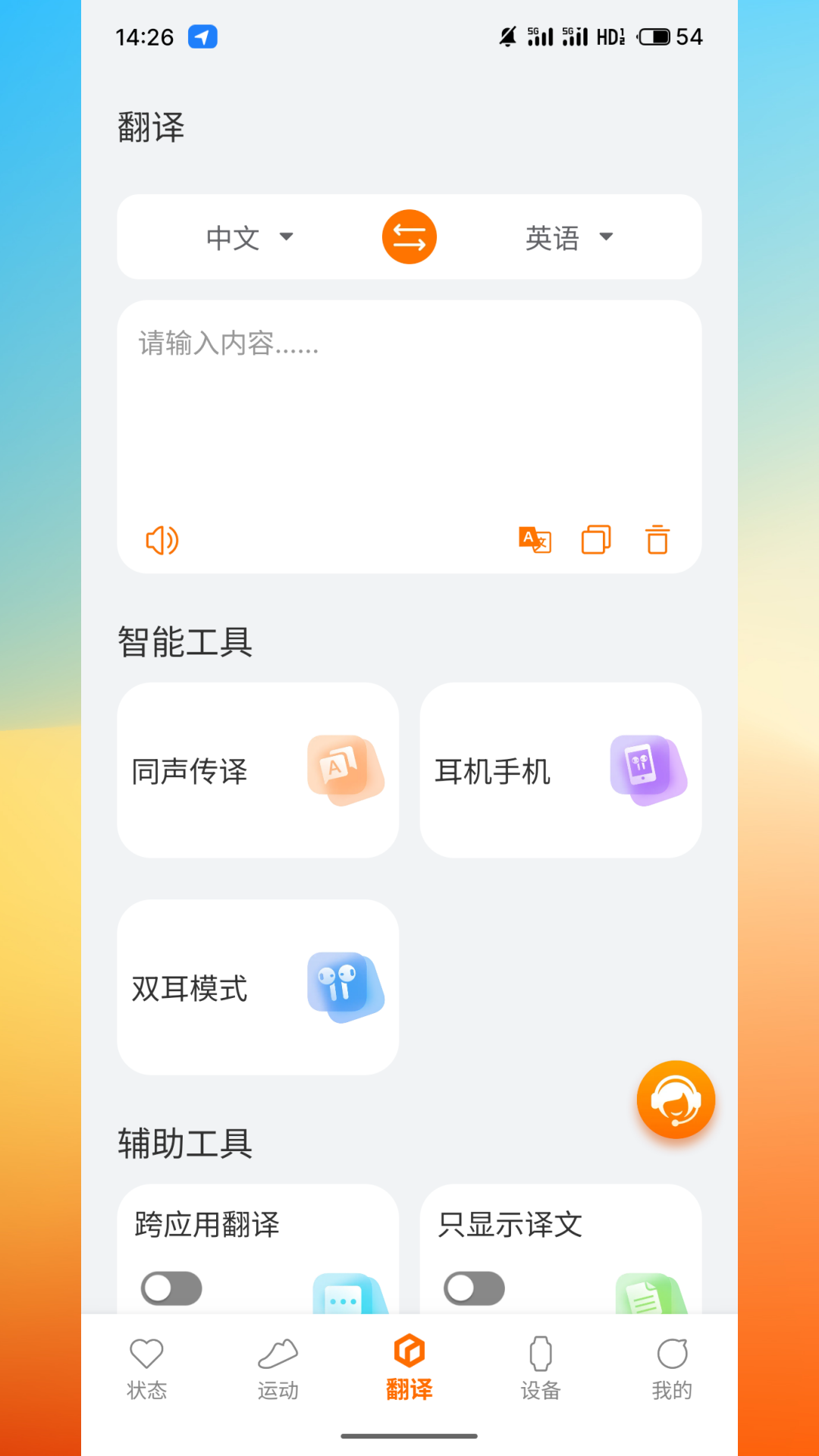Open the 双耳模式 earbuds mode tool
The width and height of the screenshot is (819, 1456).
(257, 986)
